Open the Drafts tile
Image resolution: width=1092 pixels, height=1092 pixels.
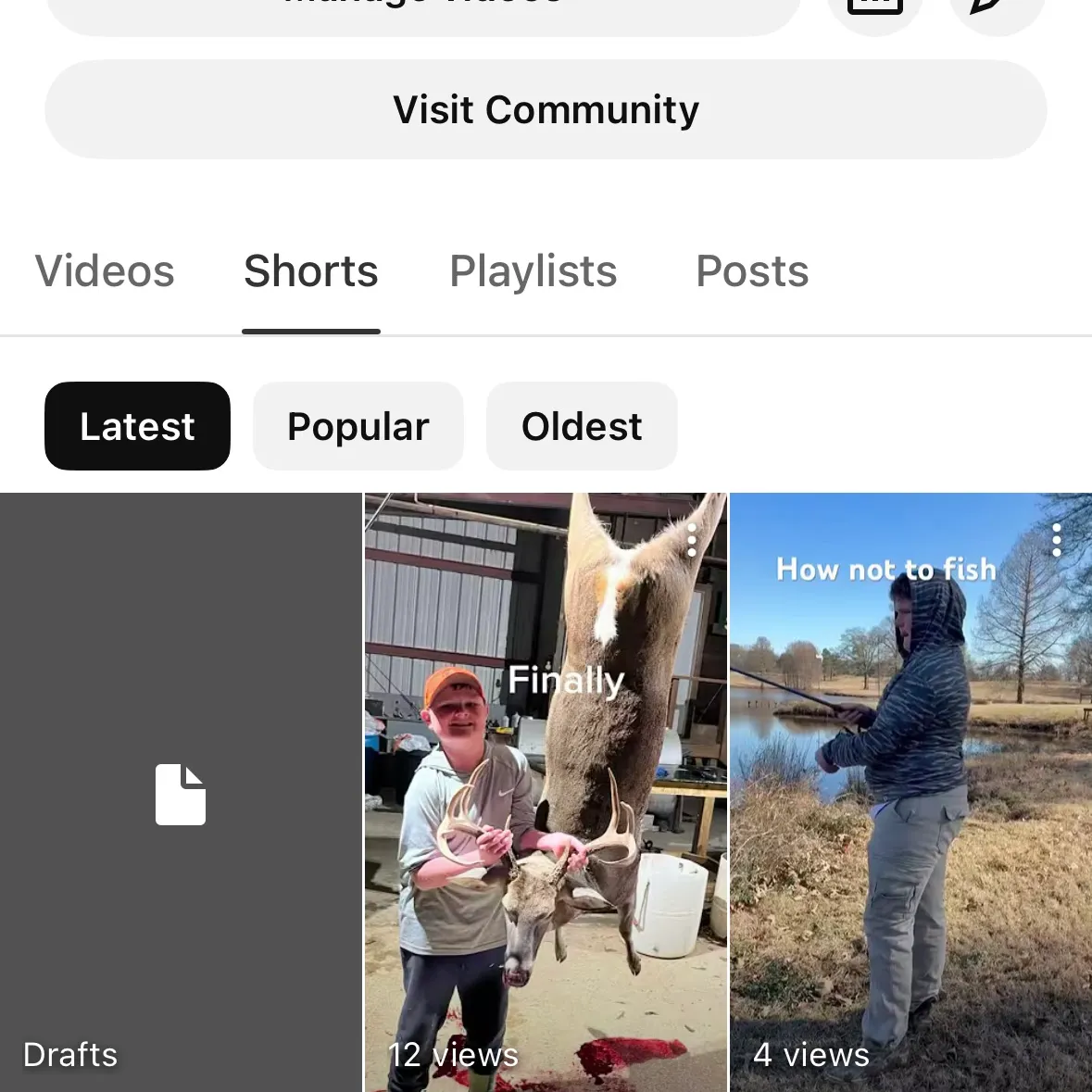(x=181, y=793)
